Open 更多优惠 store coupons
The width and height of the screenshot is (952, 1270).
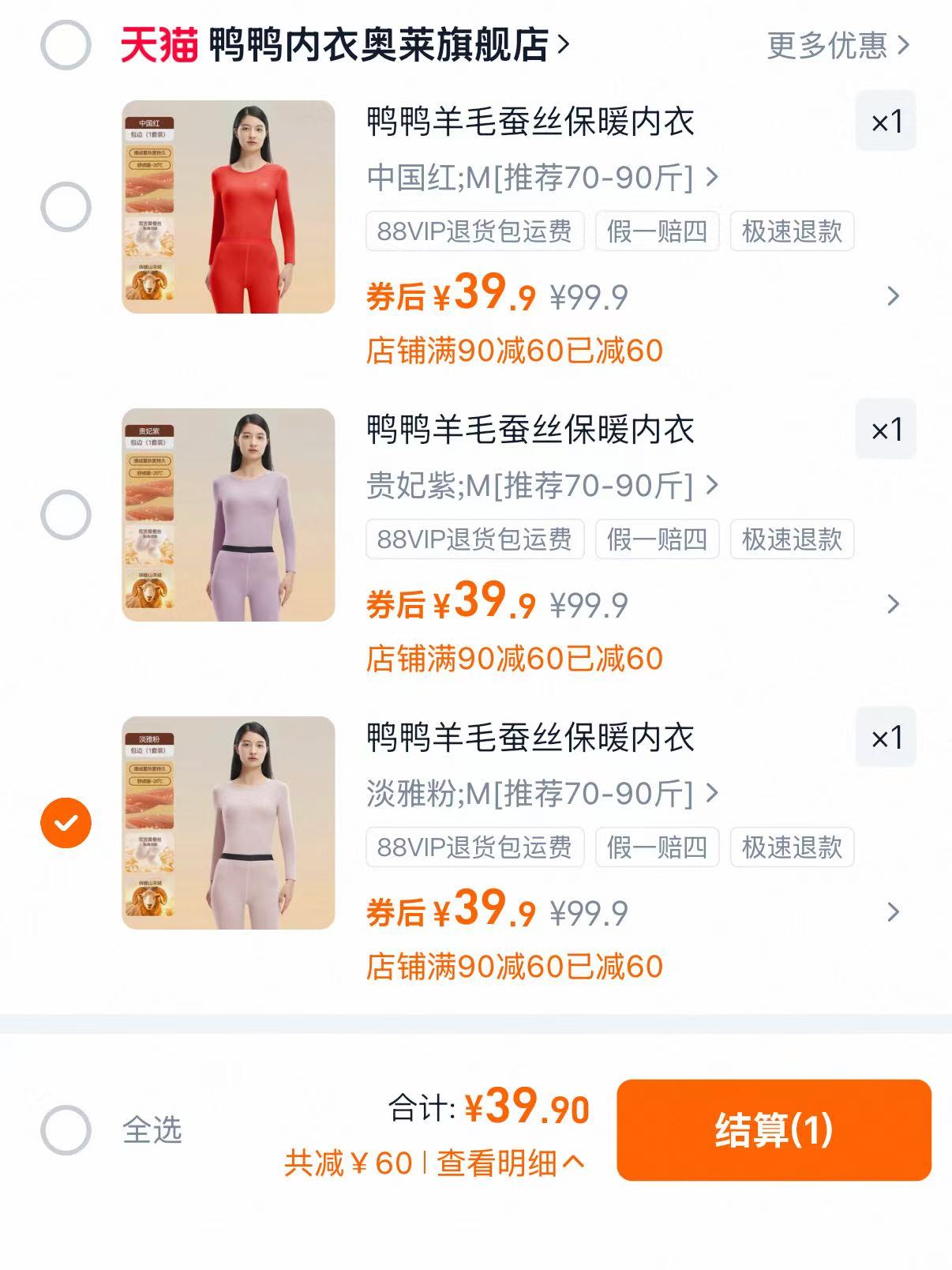tap(837, 45)
